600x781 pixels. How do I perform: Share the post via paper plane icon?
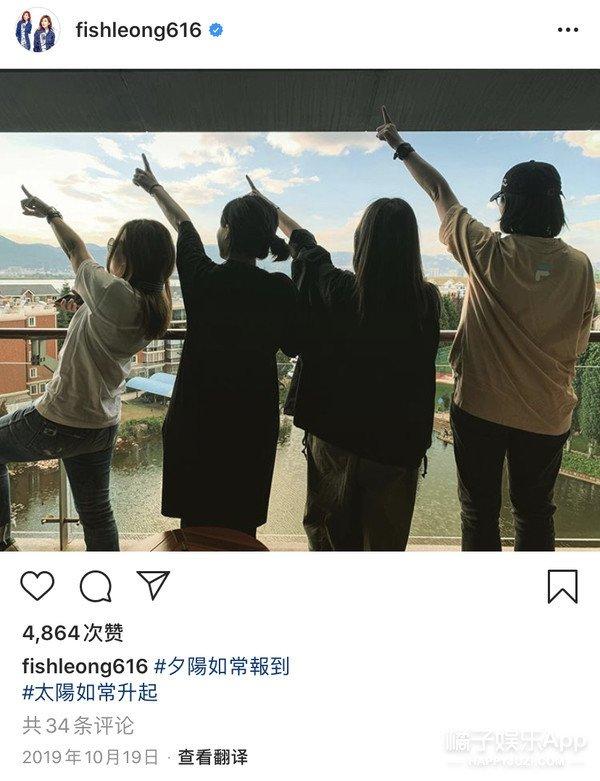[153, 585]
